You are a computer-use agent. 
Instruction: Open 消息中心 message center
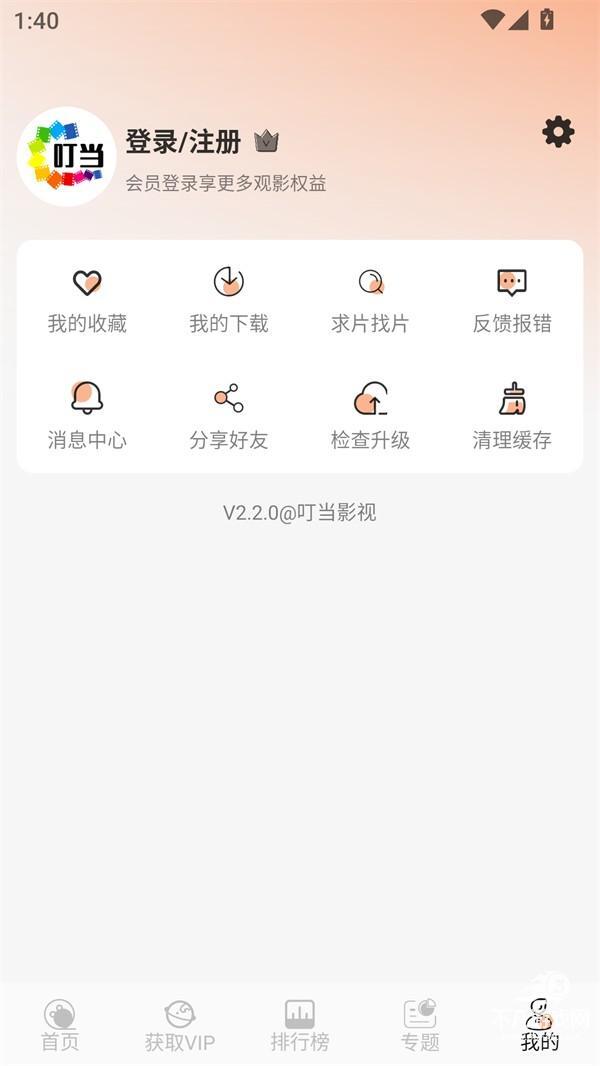click(x=87, y=416)
